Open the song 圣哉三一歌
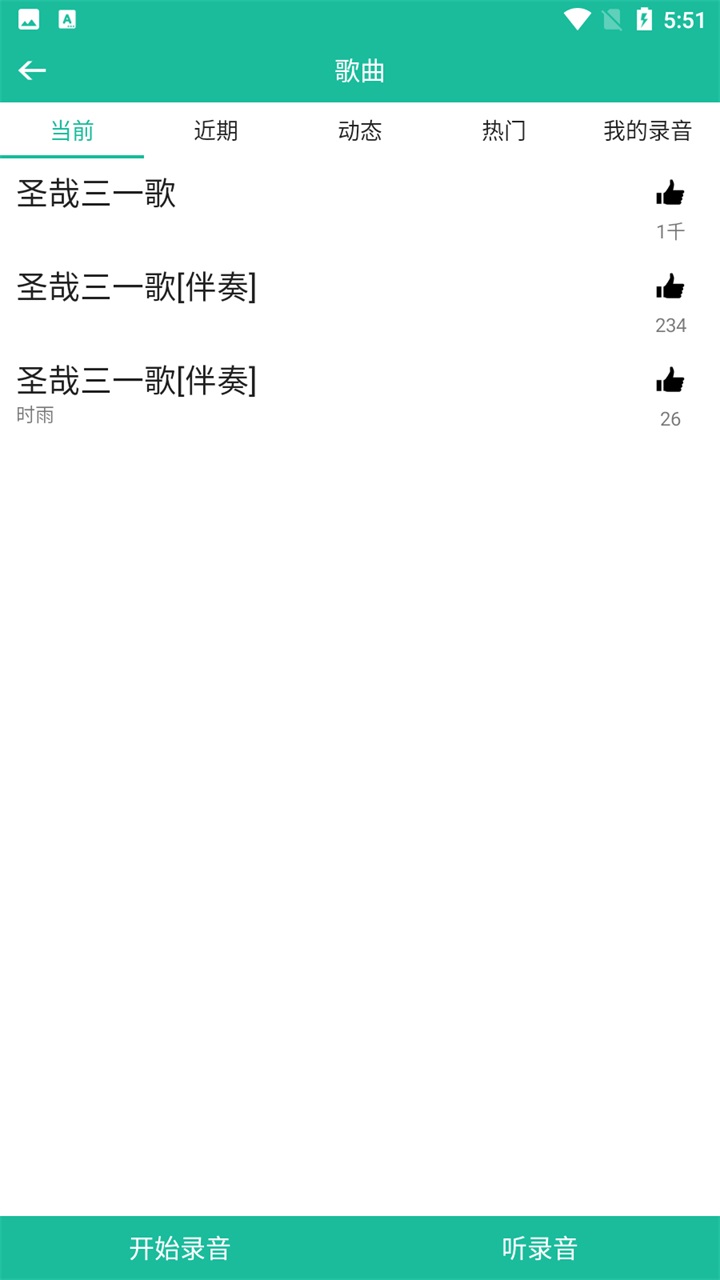The width and height of the screenshot is (720, 1280). pyautogui.click(x=97, y=196)
